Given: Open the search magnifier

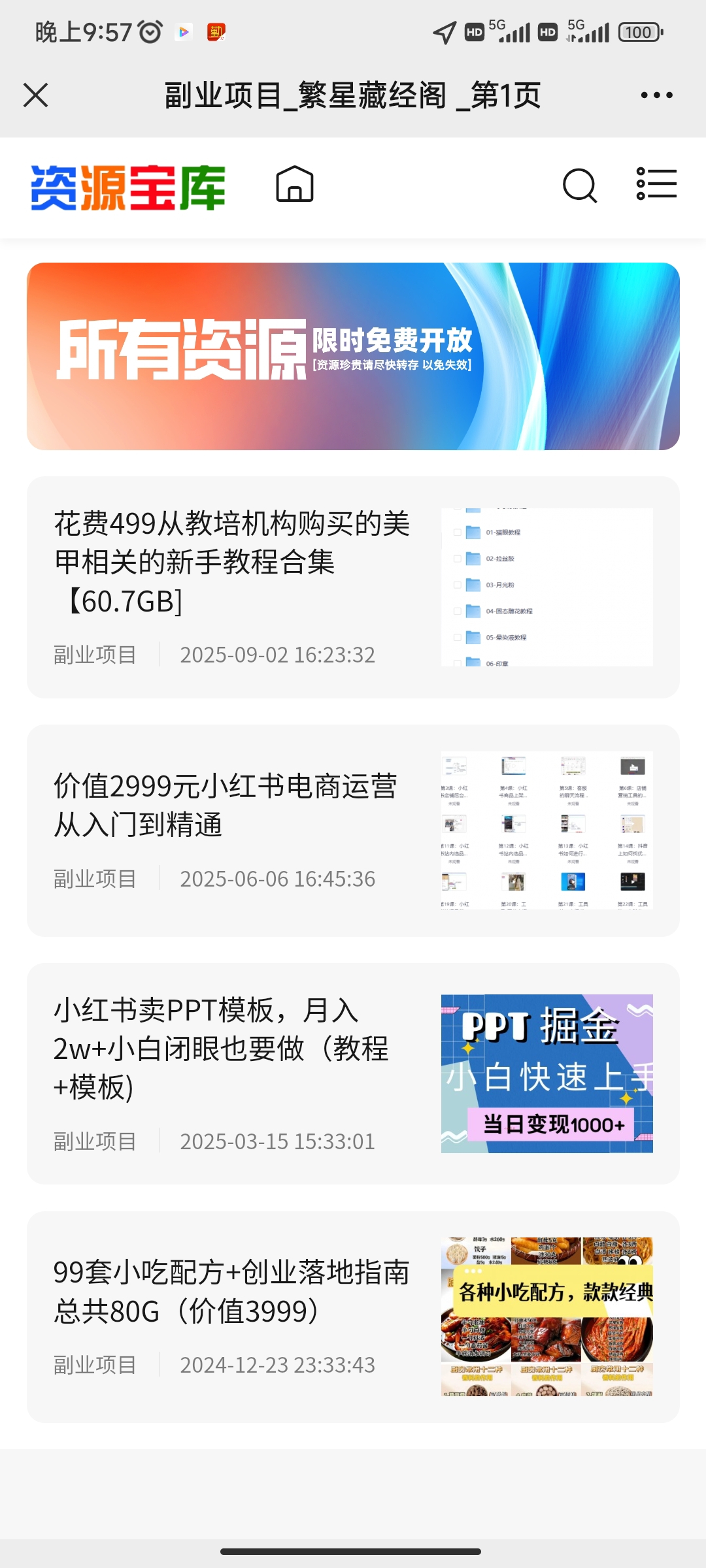Looking at the screenshot, I should coord(579,186).
